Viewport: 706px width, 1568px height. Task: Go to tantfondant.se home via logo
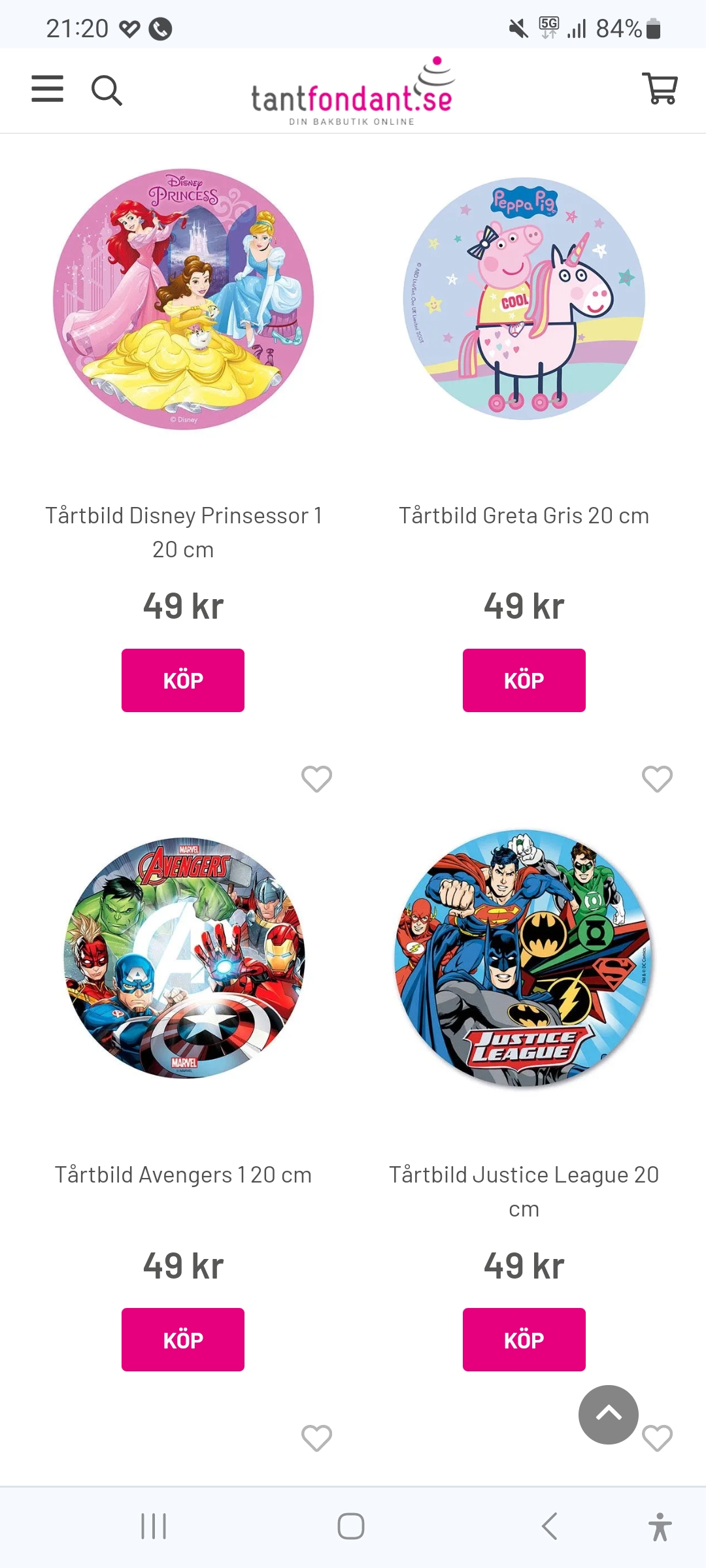click(352, 93)
